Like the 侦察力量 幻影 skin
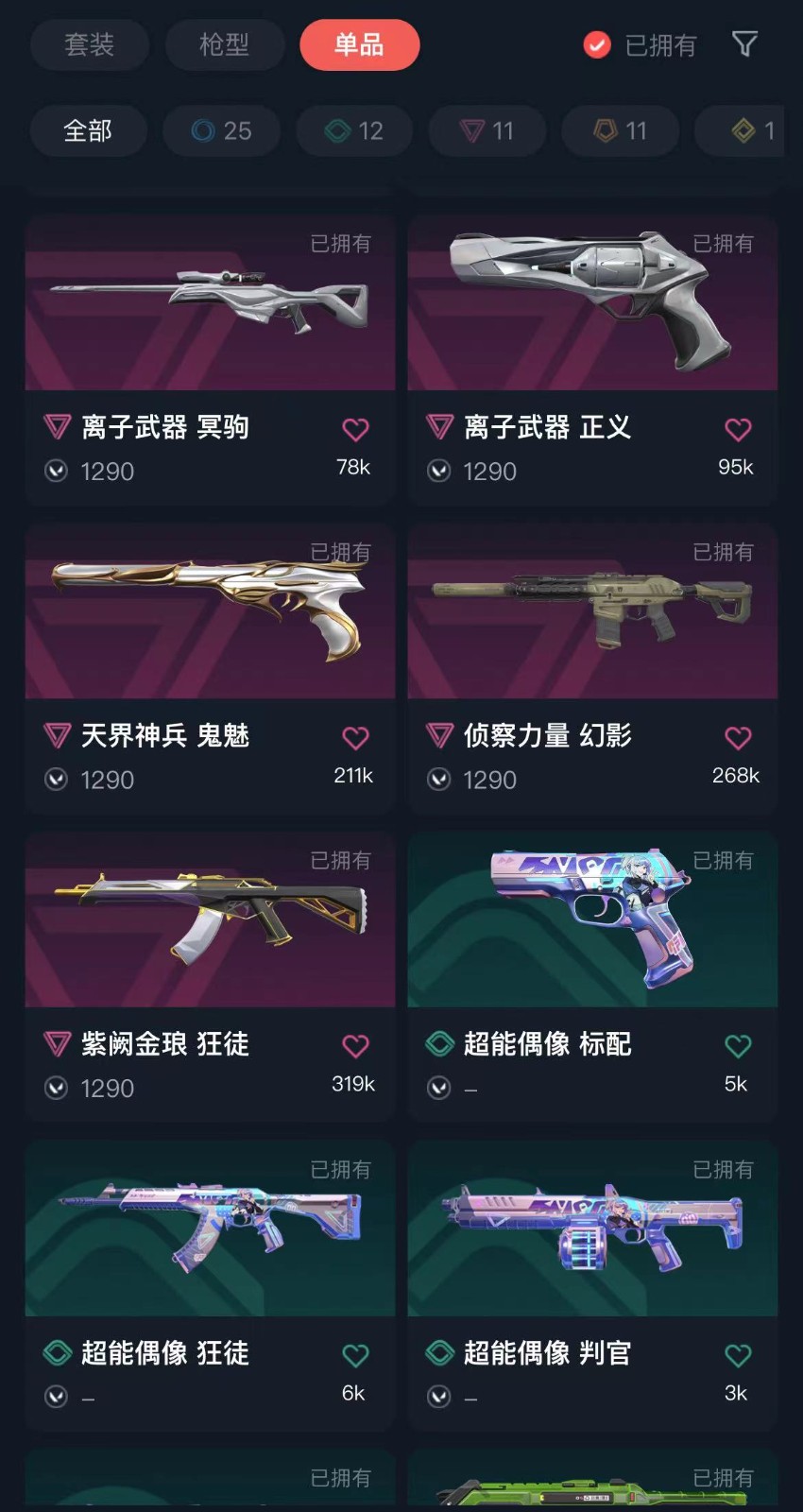The image size is (803, 1512). [x=738, y=737]
